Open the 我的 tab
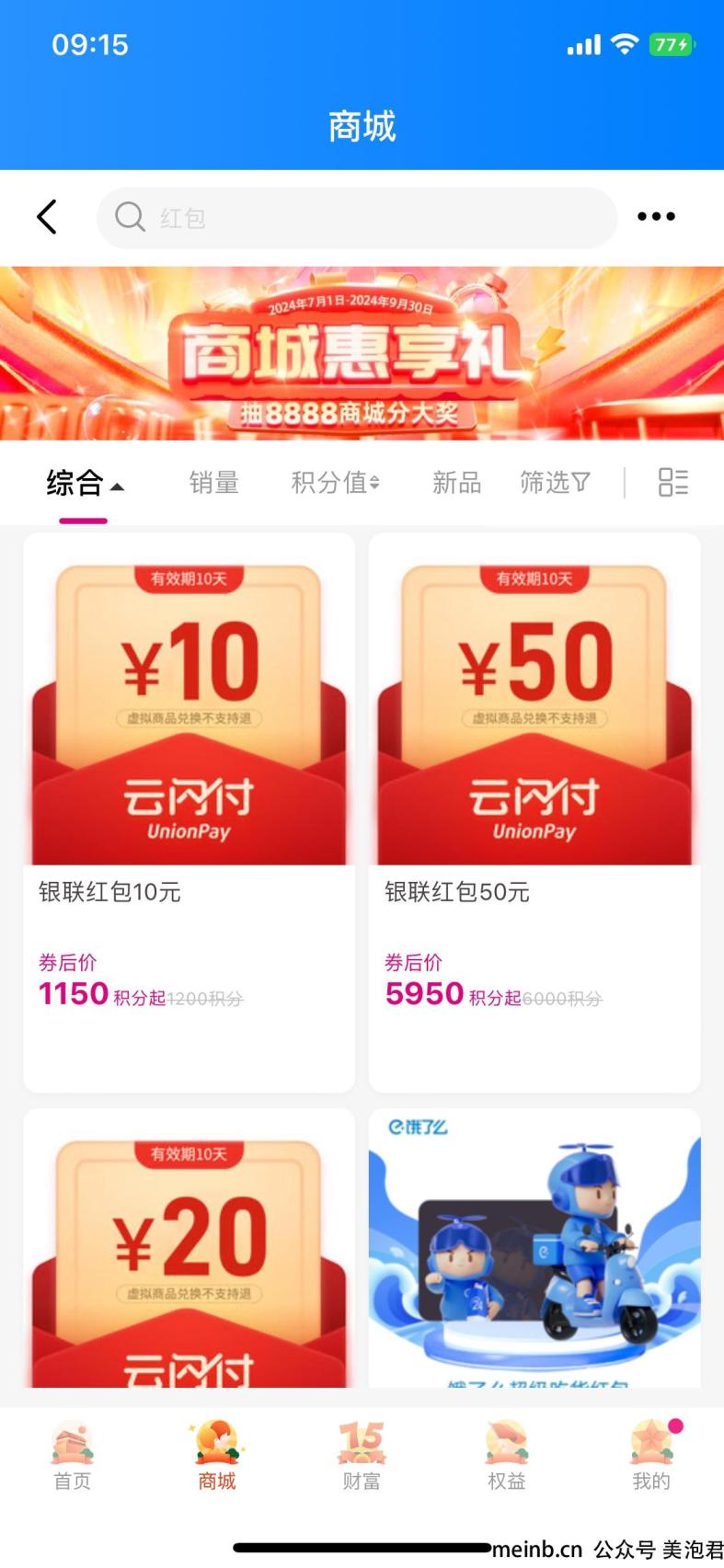This screenshot has height=1568, width=724. (x=651, y=1456)
